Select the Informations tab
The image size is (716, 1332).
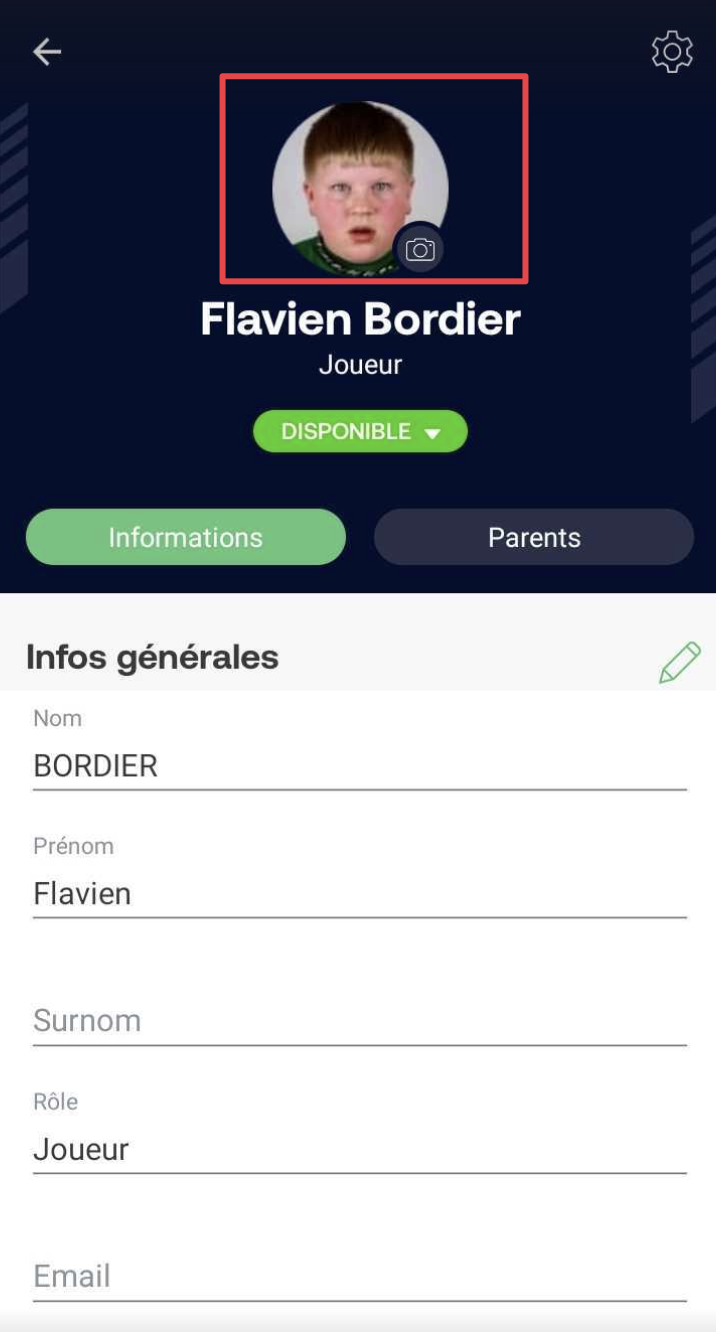[186, 537]
